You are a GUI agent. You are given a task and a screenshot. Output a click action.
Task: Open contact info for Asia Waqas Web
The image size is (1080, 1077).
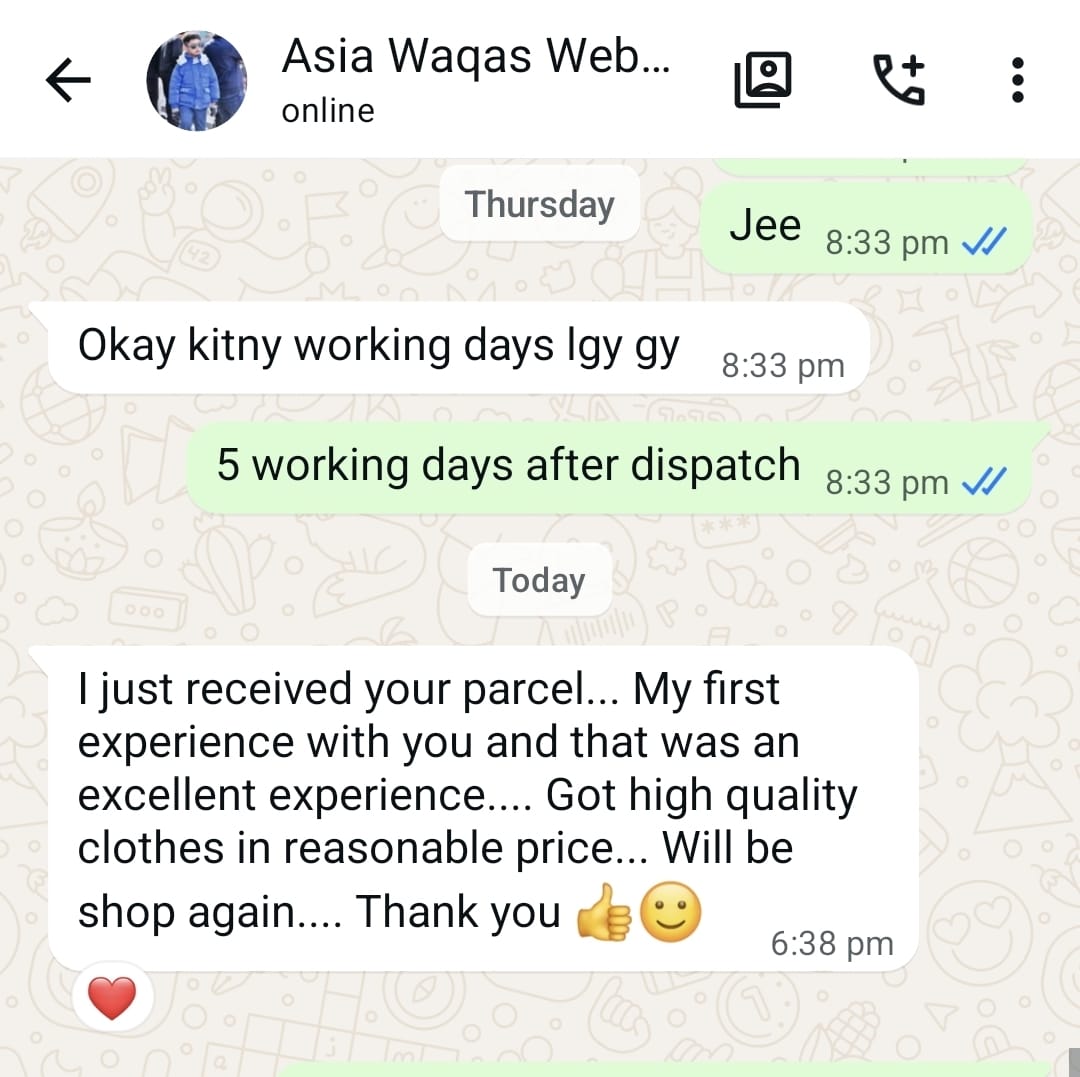tap(475, 78)
